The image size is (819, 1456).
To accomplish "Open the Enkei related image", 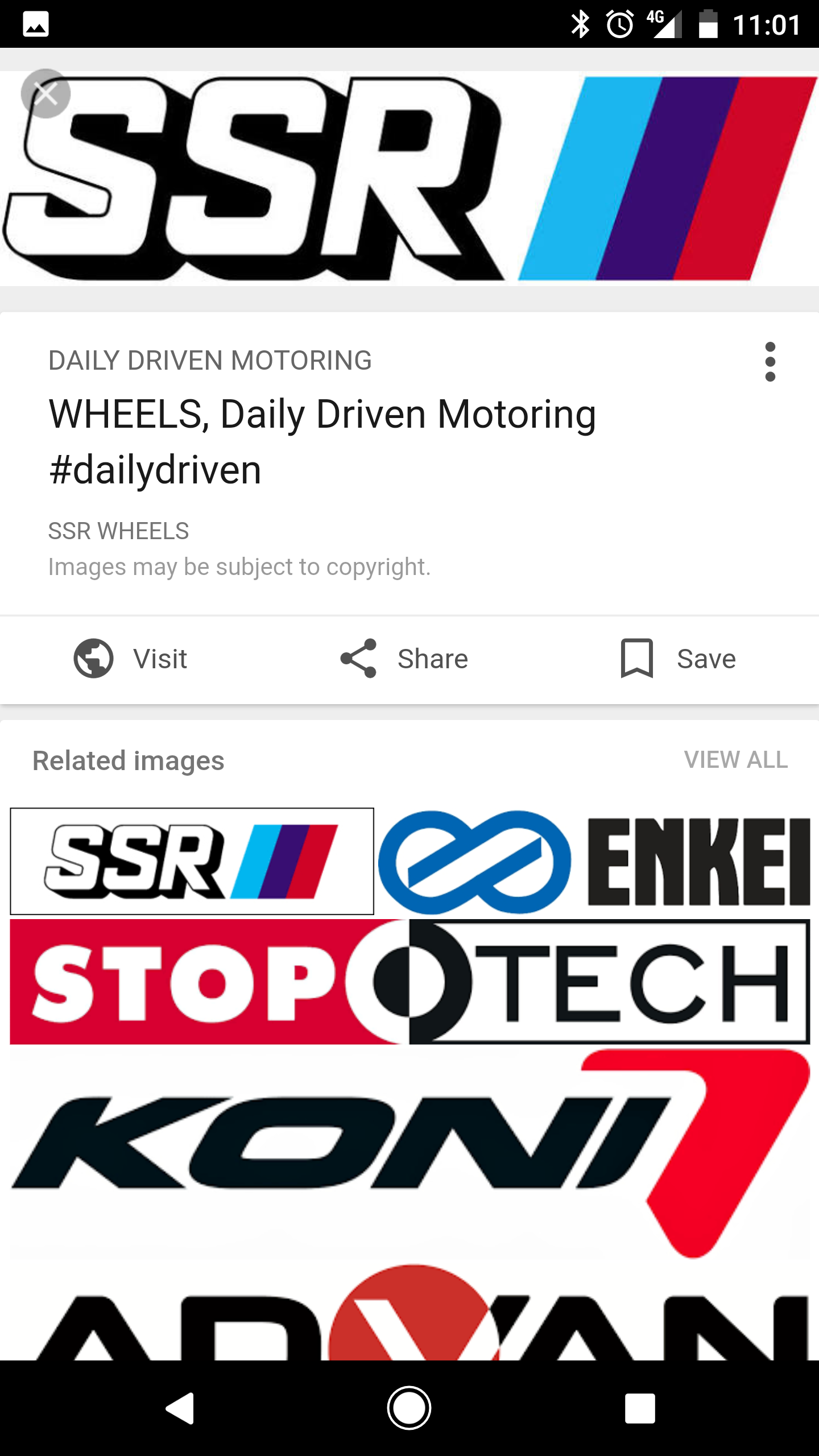I will click(x=594, y=861).
